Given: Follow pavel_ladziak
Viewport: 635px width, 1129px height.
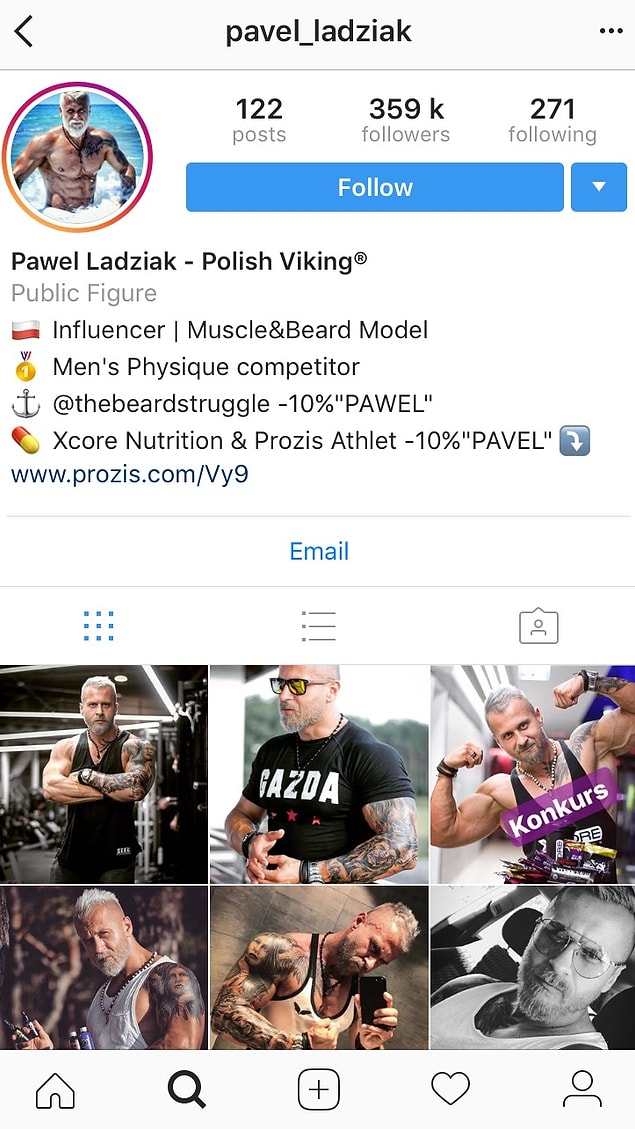Looking at the screenshot, I should pyautogui.click(x=375, y=187).
